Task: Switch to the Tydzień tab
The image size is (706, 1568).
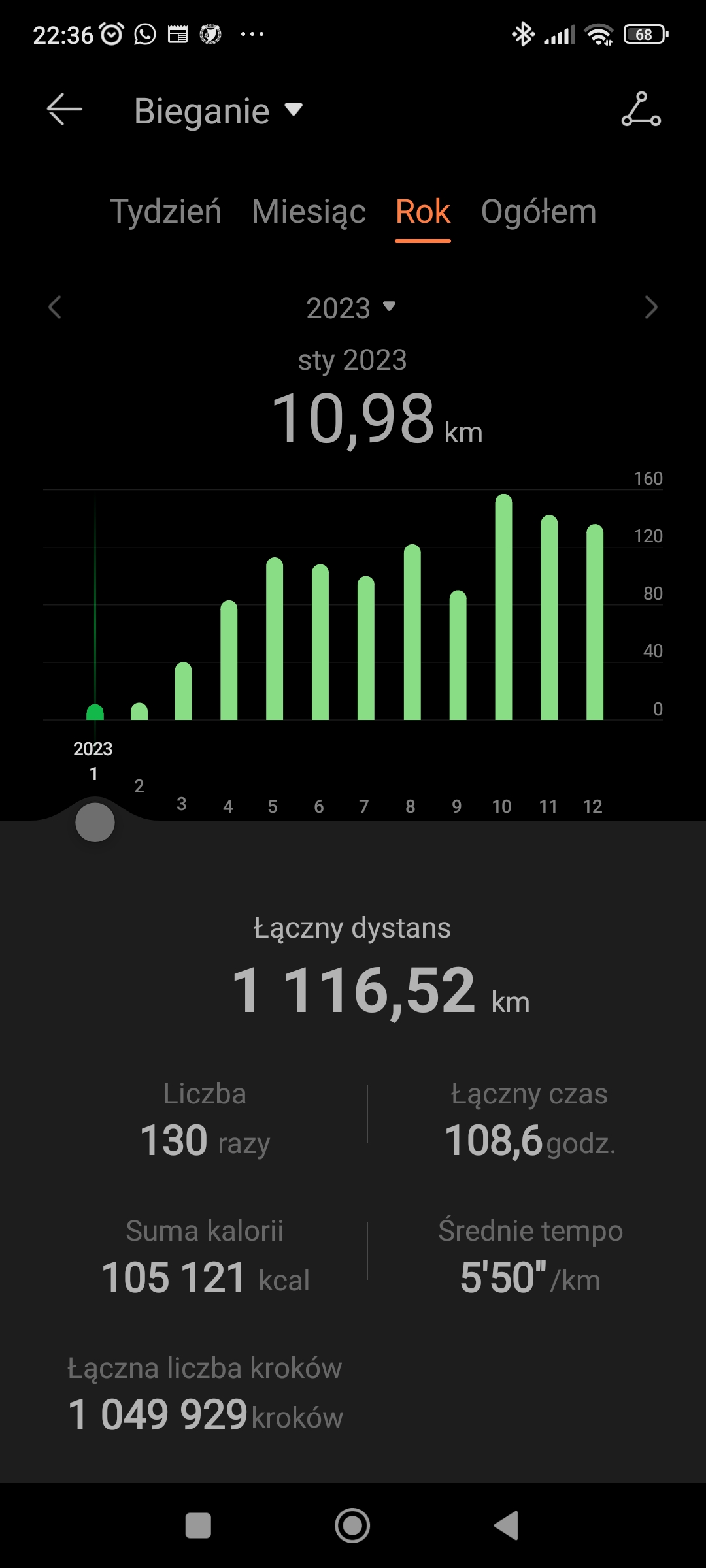Action: point(165,212)
